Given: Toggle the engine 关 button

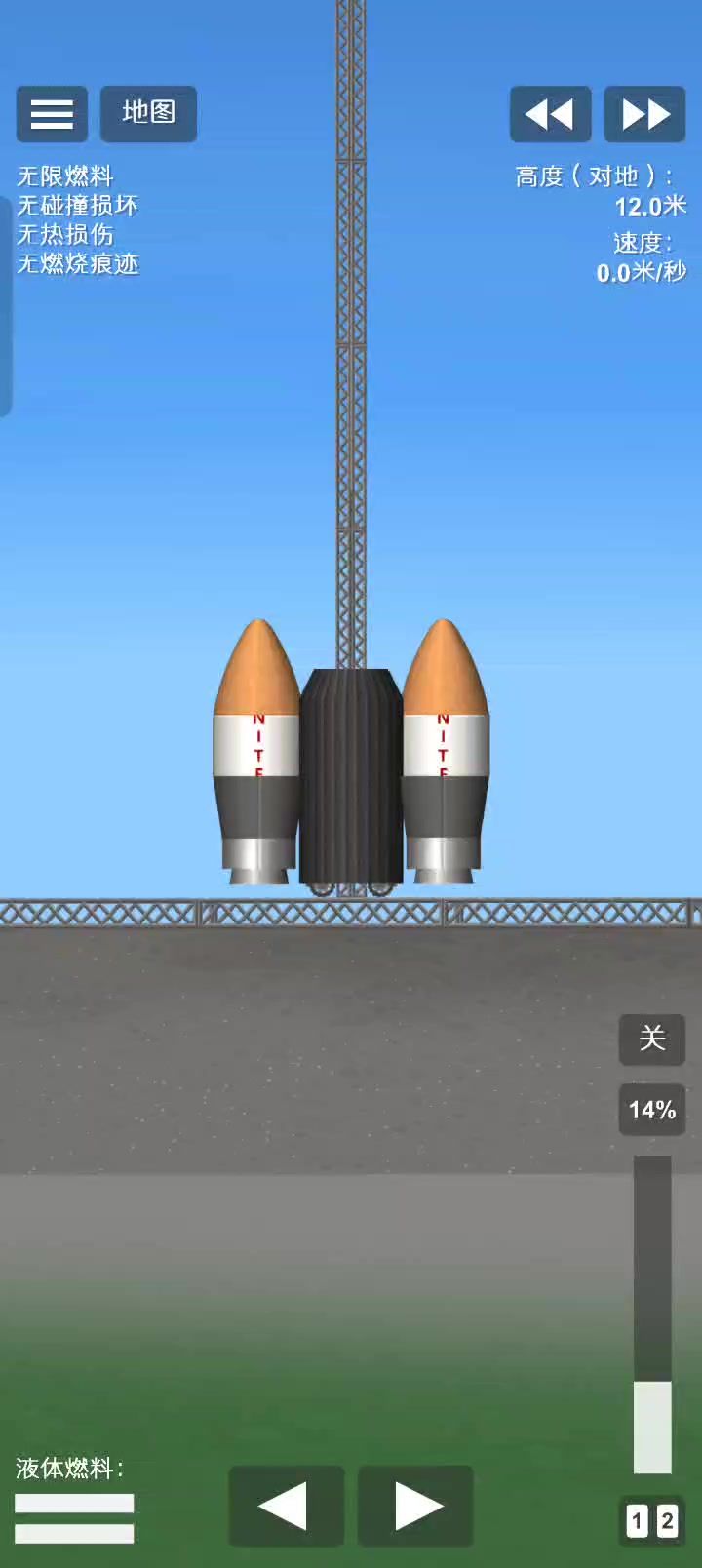Looking at the screenshot, I should tap(651, 1039).
